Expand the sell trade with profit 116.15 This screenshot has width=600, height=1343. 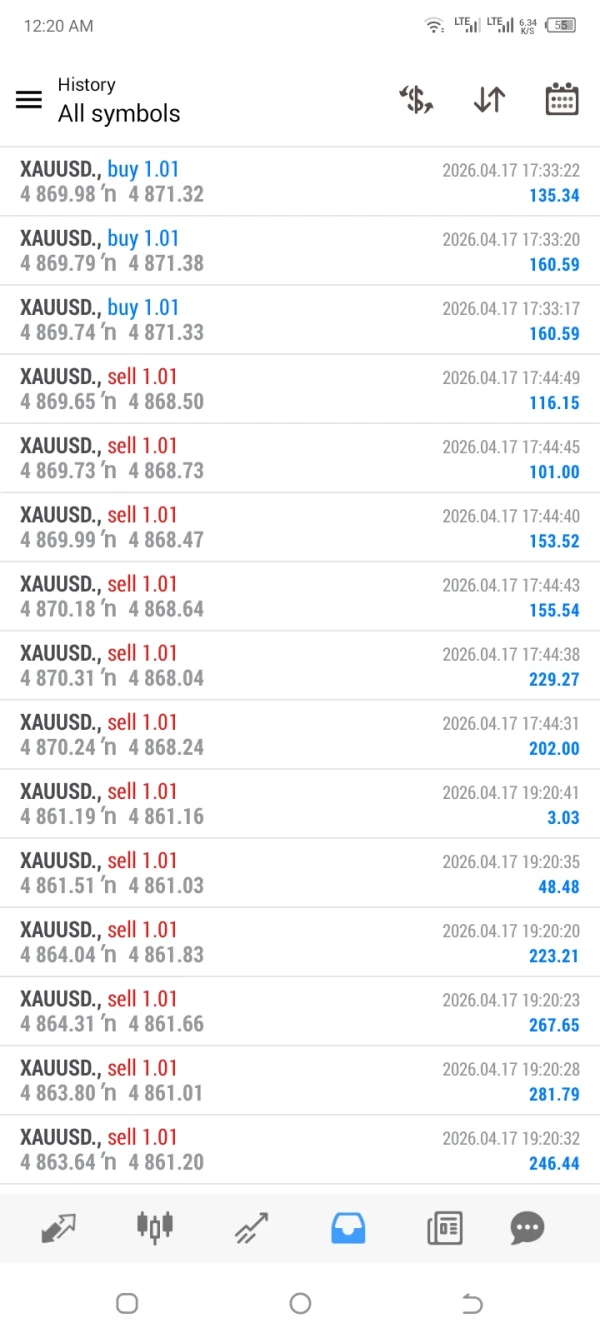point(300,389)
